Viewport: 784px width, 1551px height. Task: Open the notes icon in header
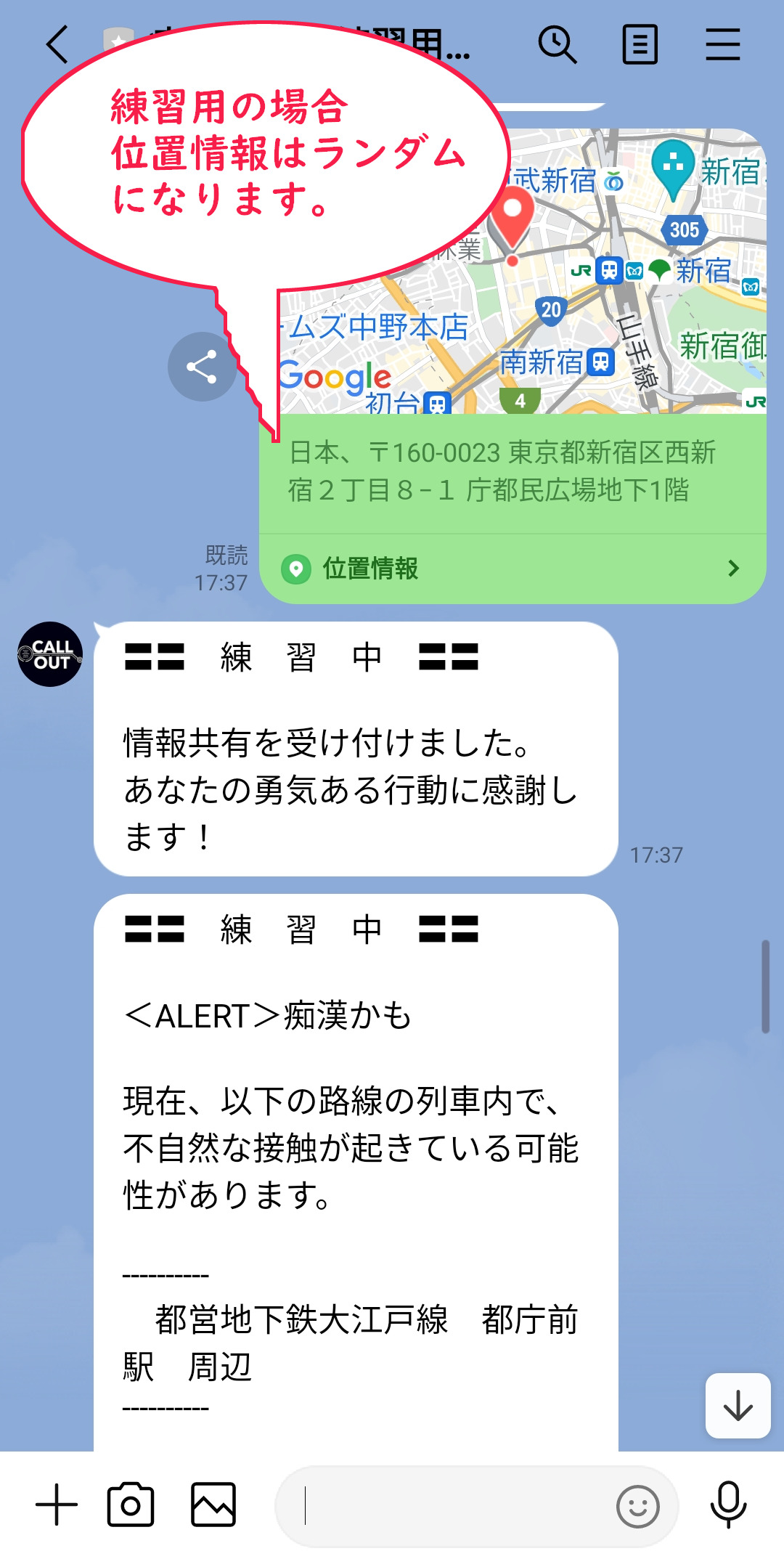640,45
